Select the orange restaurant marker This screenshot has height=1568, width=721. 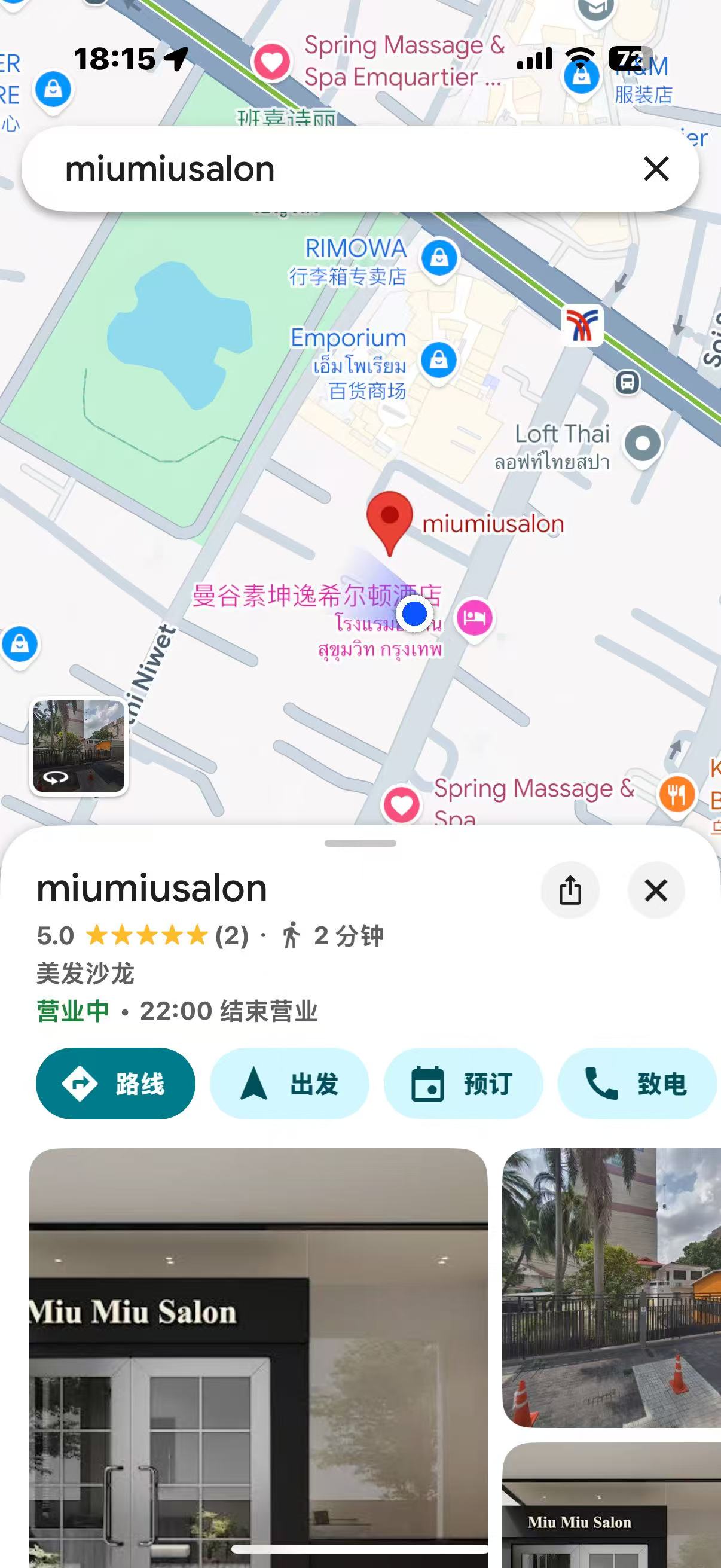[x=677, y=794]
